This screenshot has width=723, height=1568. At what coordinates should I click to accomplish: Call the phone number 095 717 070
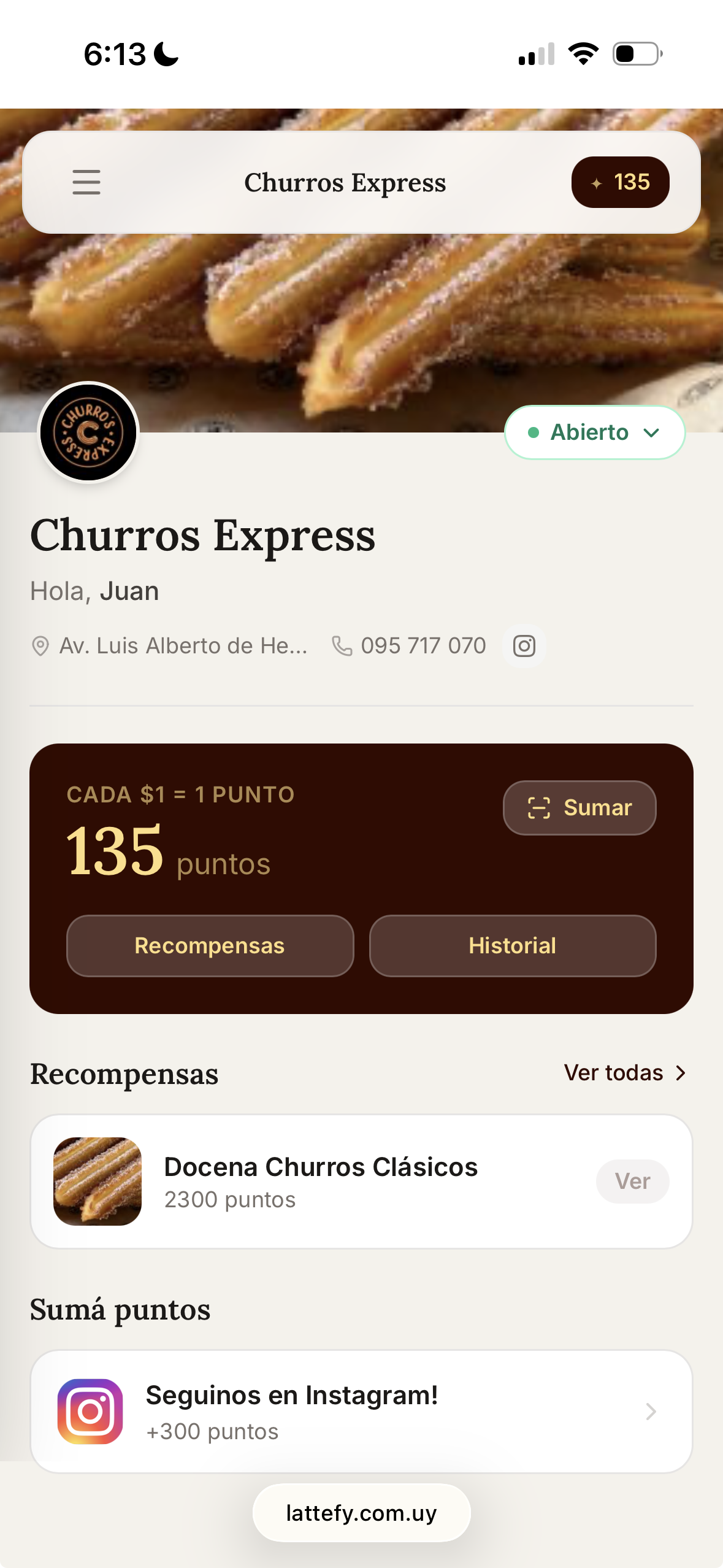(408, 646)
